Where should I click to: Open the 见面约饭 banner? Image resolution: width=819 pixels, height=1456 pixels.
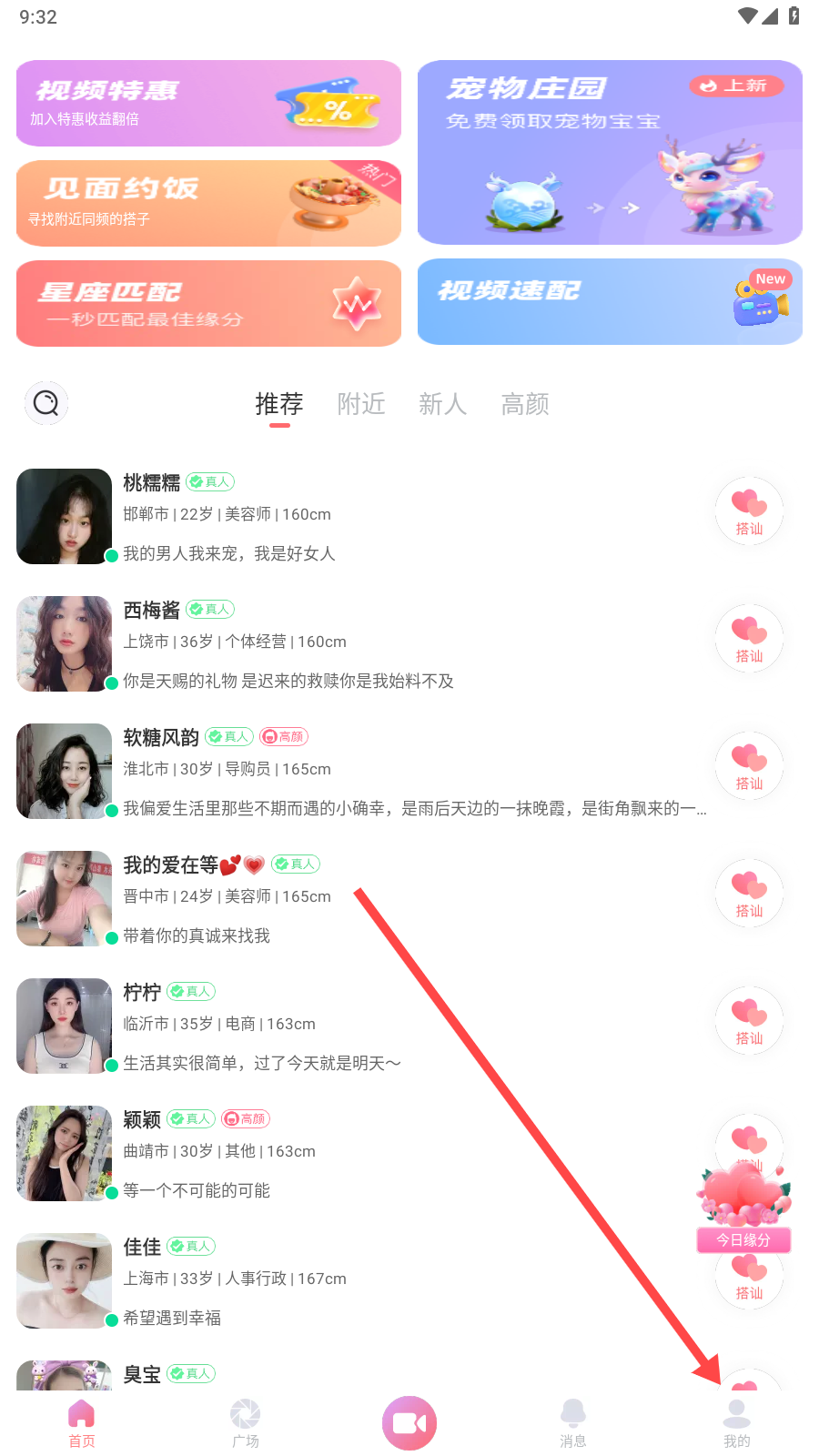pyautogui.click(x=208, y=203)
